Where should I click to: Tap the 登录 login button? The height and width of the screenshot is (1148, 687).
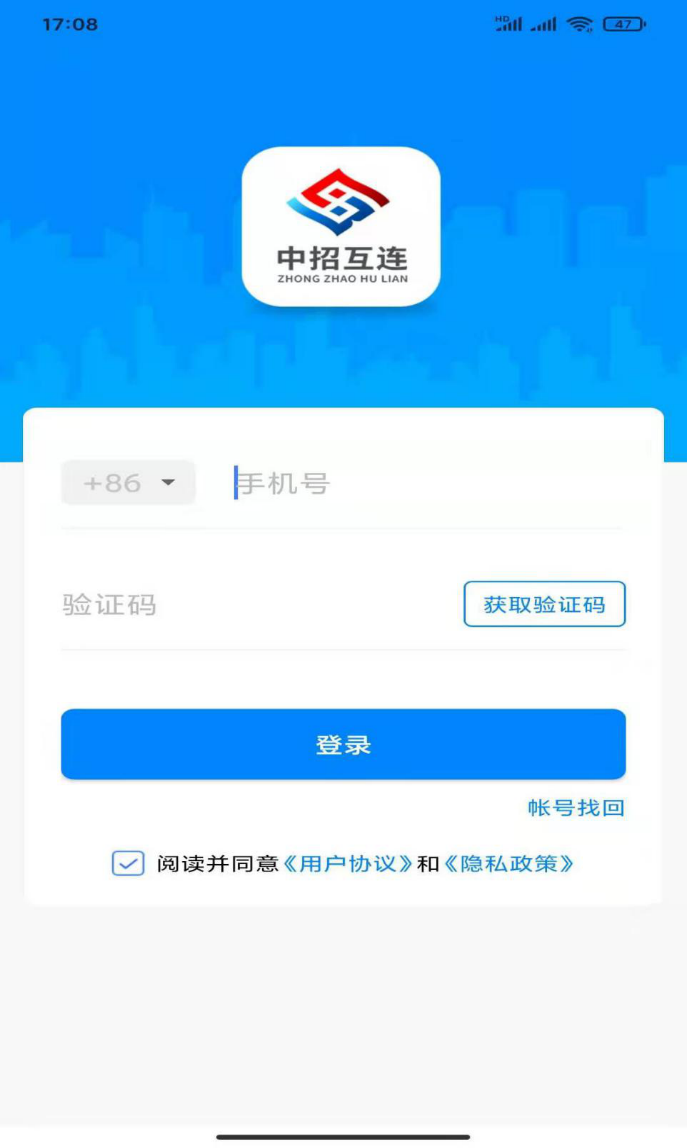(343, 745)
